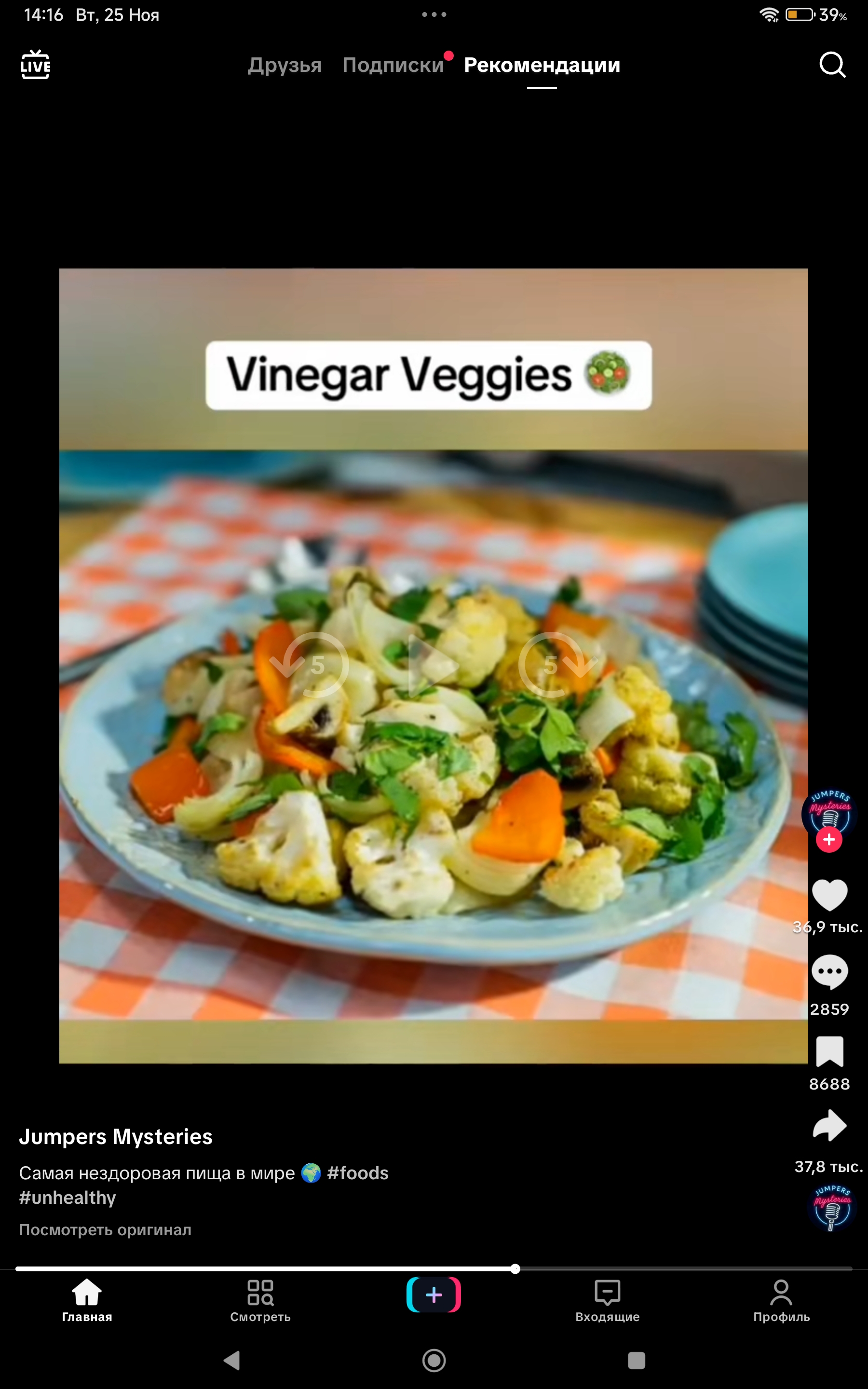
Task: Go to the Входящие inbox tab
Action: point(608,1301)
